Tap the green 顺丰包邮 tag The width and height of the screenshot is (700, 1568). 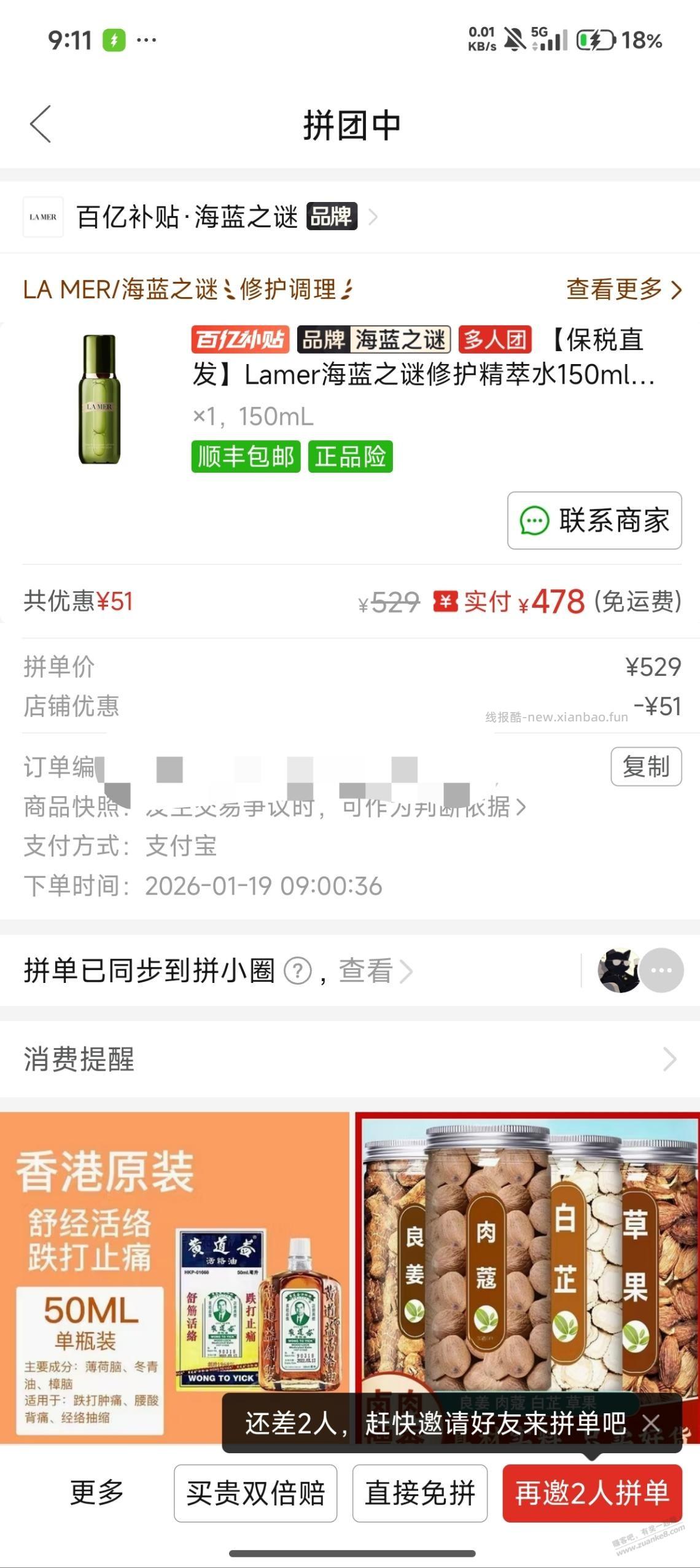(244, 457)
